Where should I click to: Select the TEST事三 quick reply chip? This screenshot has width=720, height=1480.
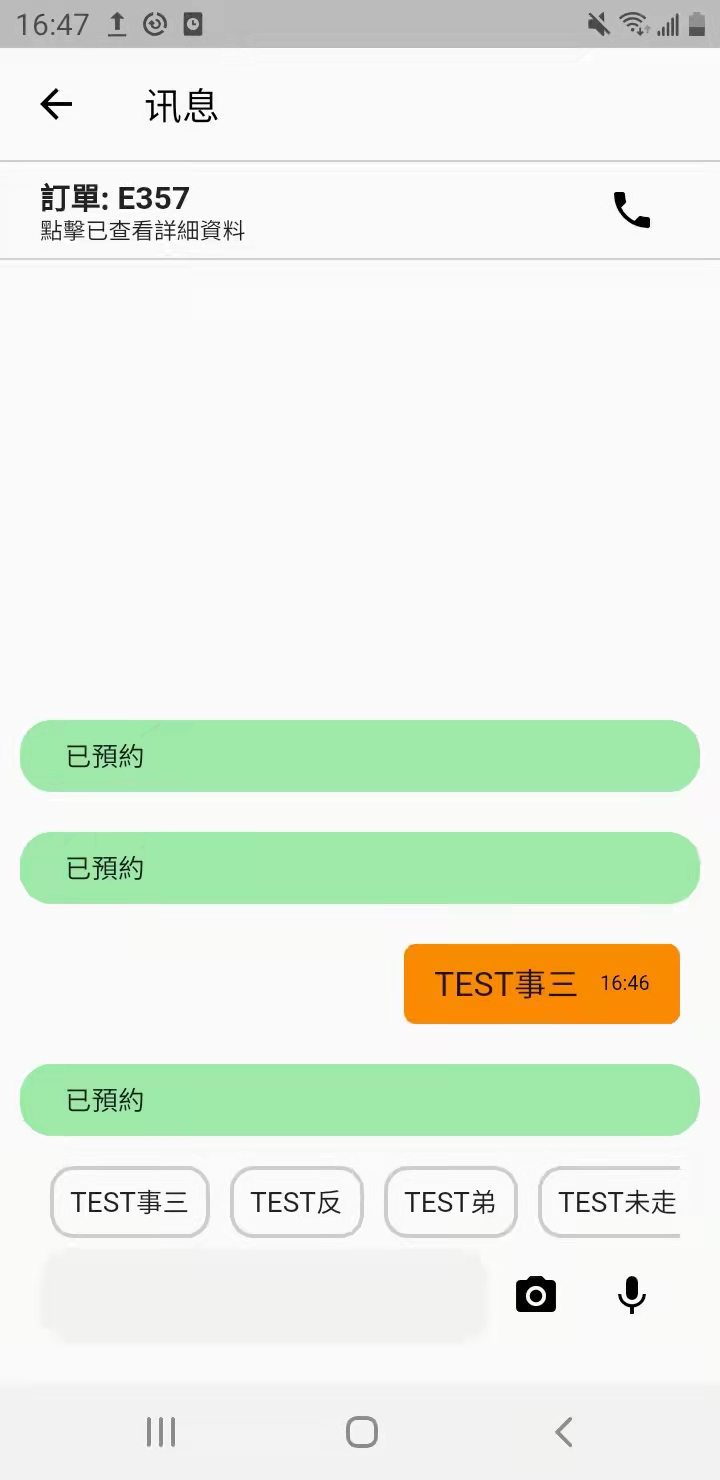(130, 1202)
